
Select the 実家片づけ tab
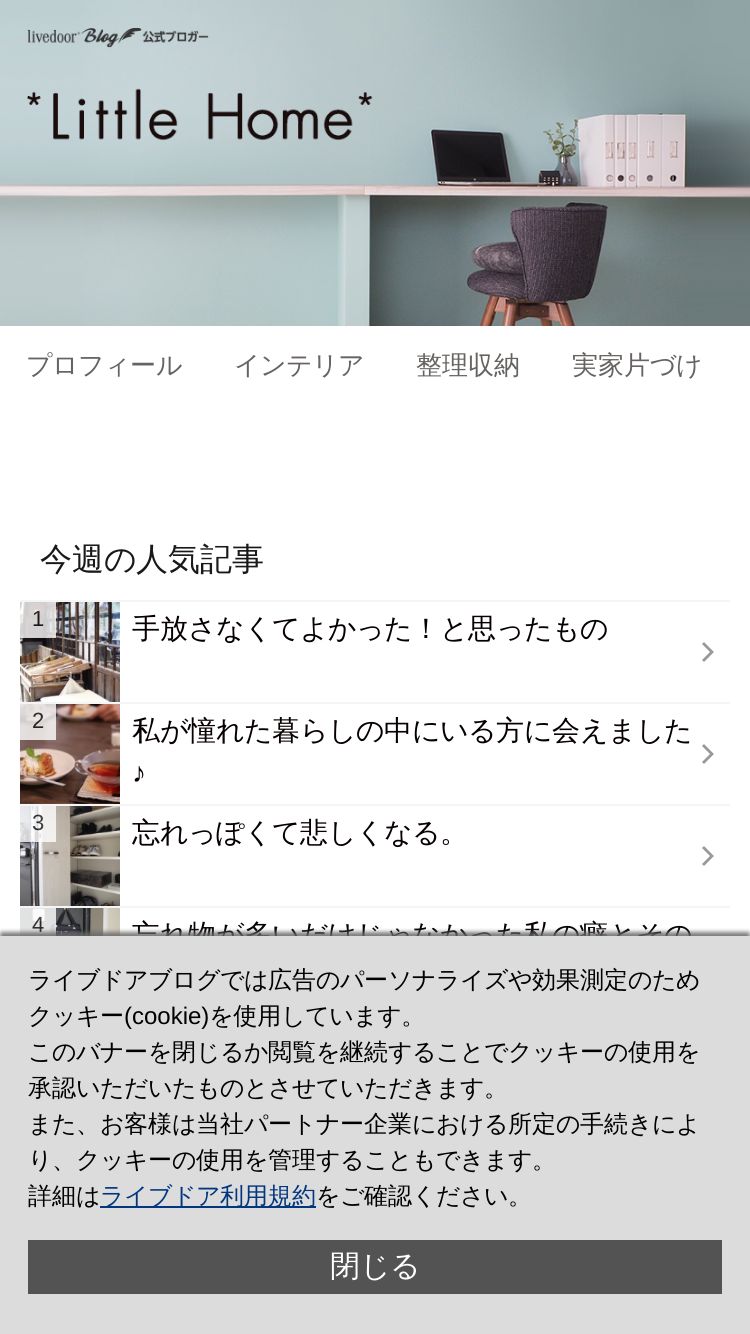pyautogui.click(x=636, y=366)
